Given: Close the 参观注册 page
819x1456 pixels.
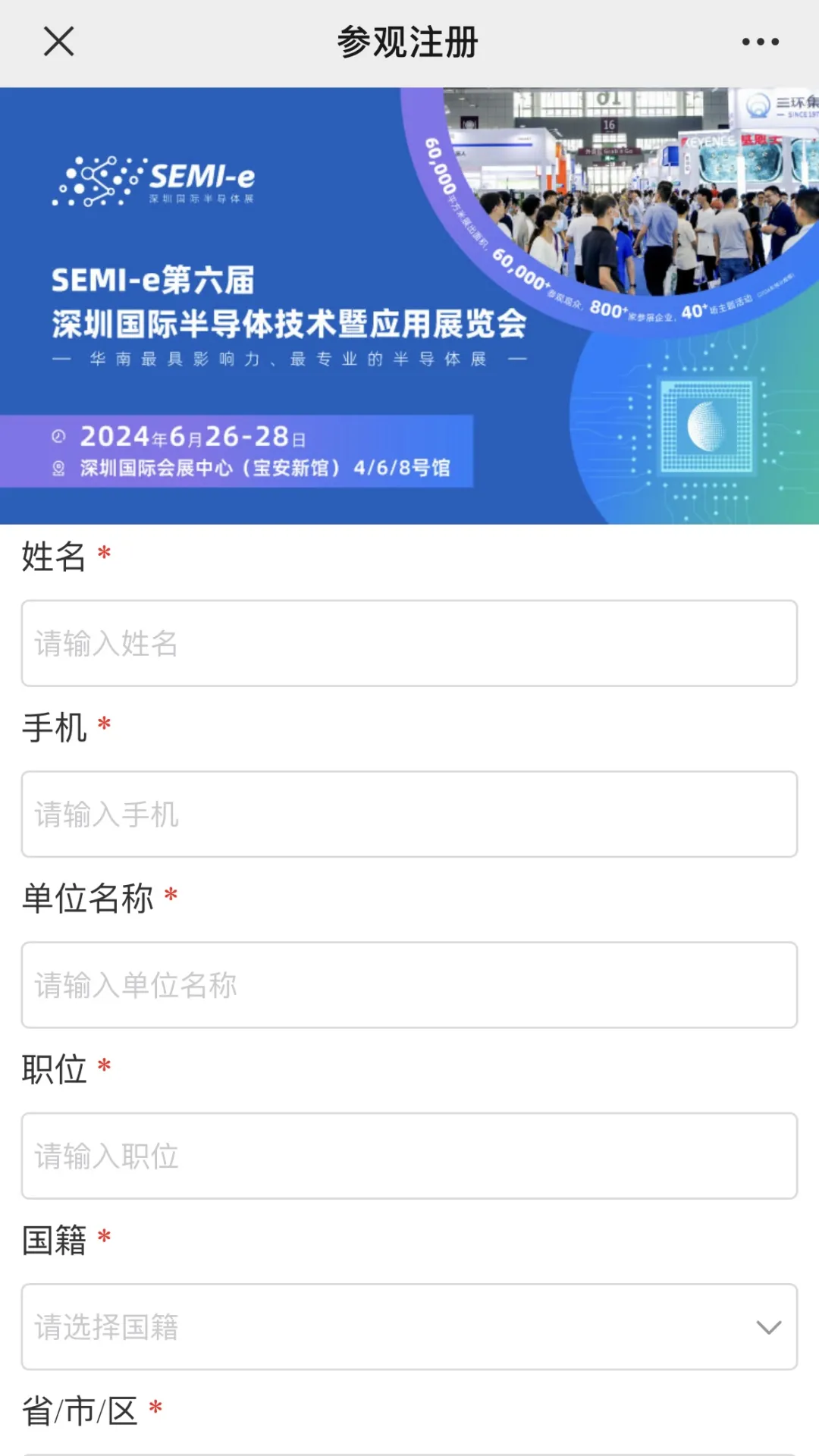Looking at the screenshot, I should click(x=58, y=42).
